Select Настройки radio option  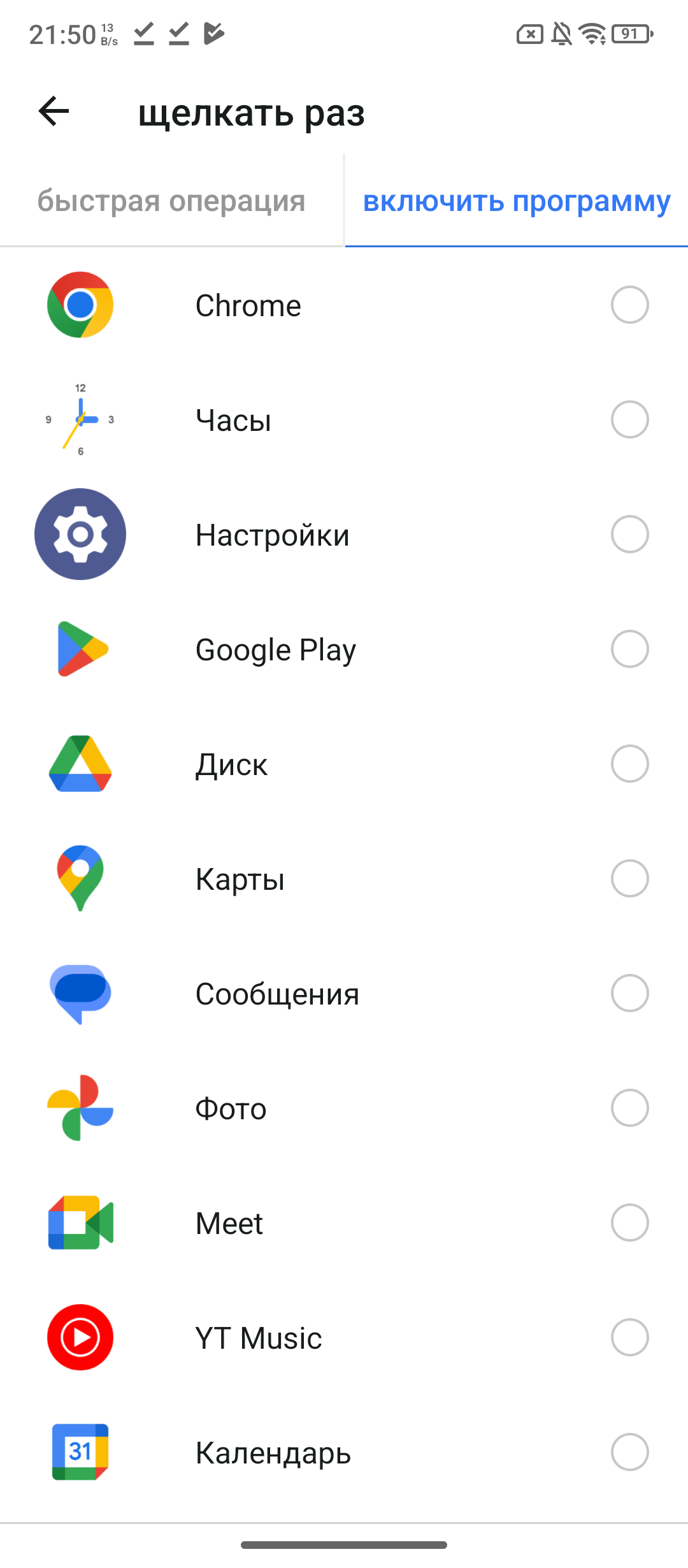pyautogui.click(x=629, y=535)
